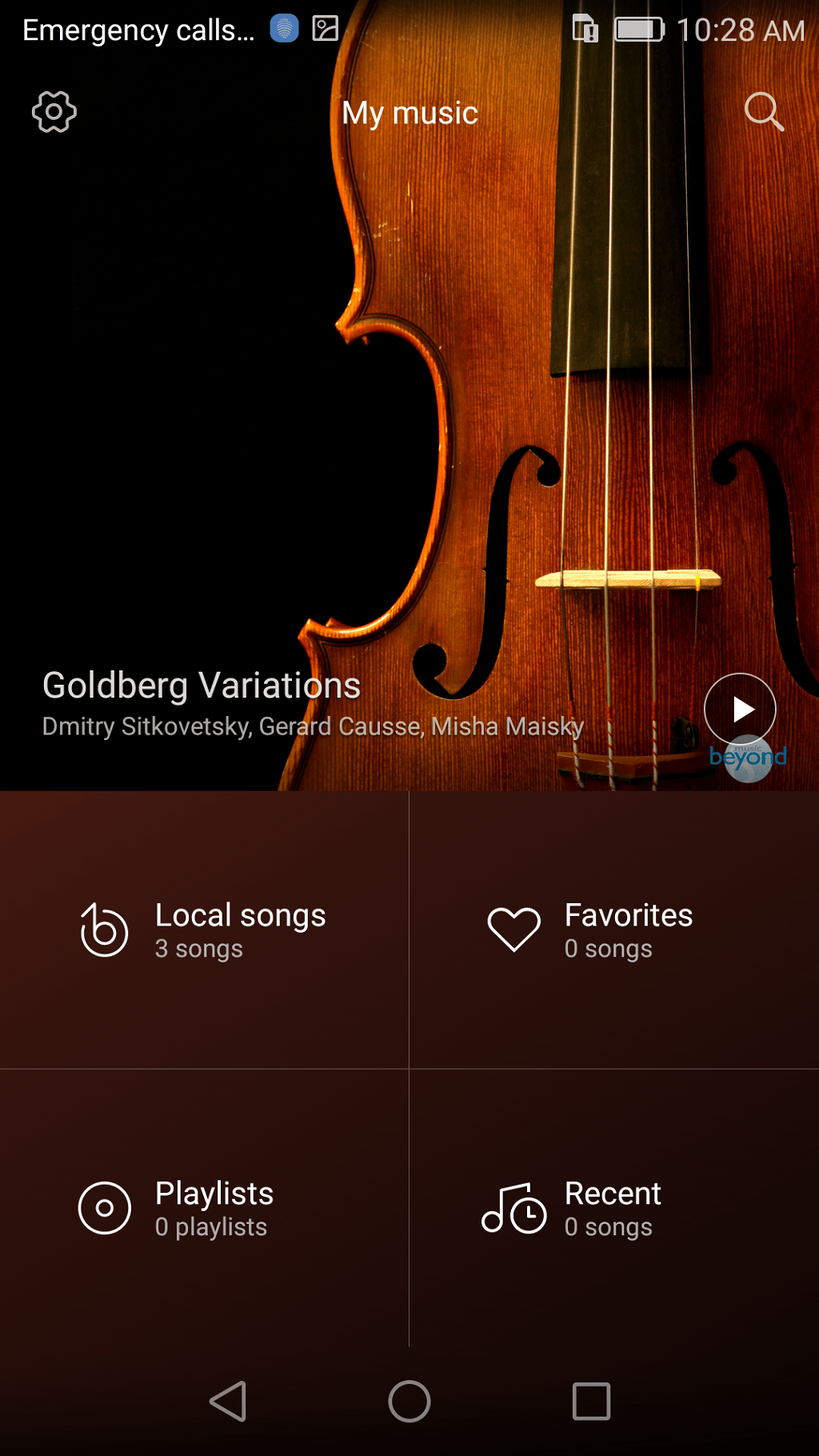Open the settings gear icon
Viewport: 819px width, 1456px height.
(x=54, y=112)
